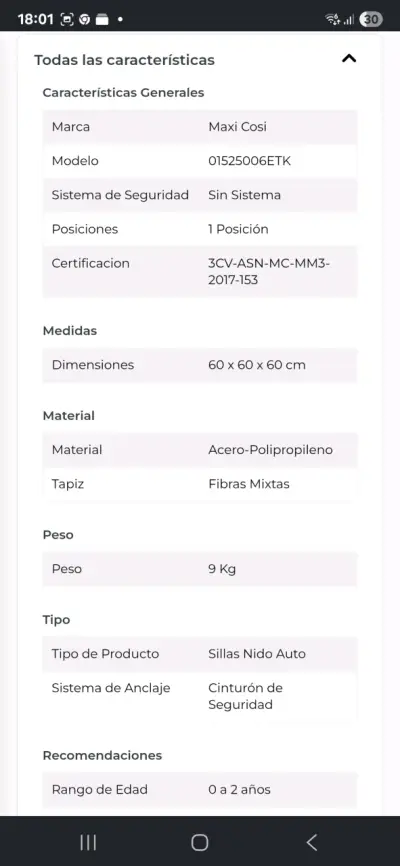Screen dimensions: 400x866
Task: Go to the phone's home screen
Action: pyautogui.click(x=199, y=842)
